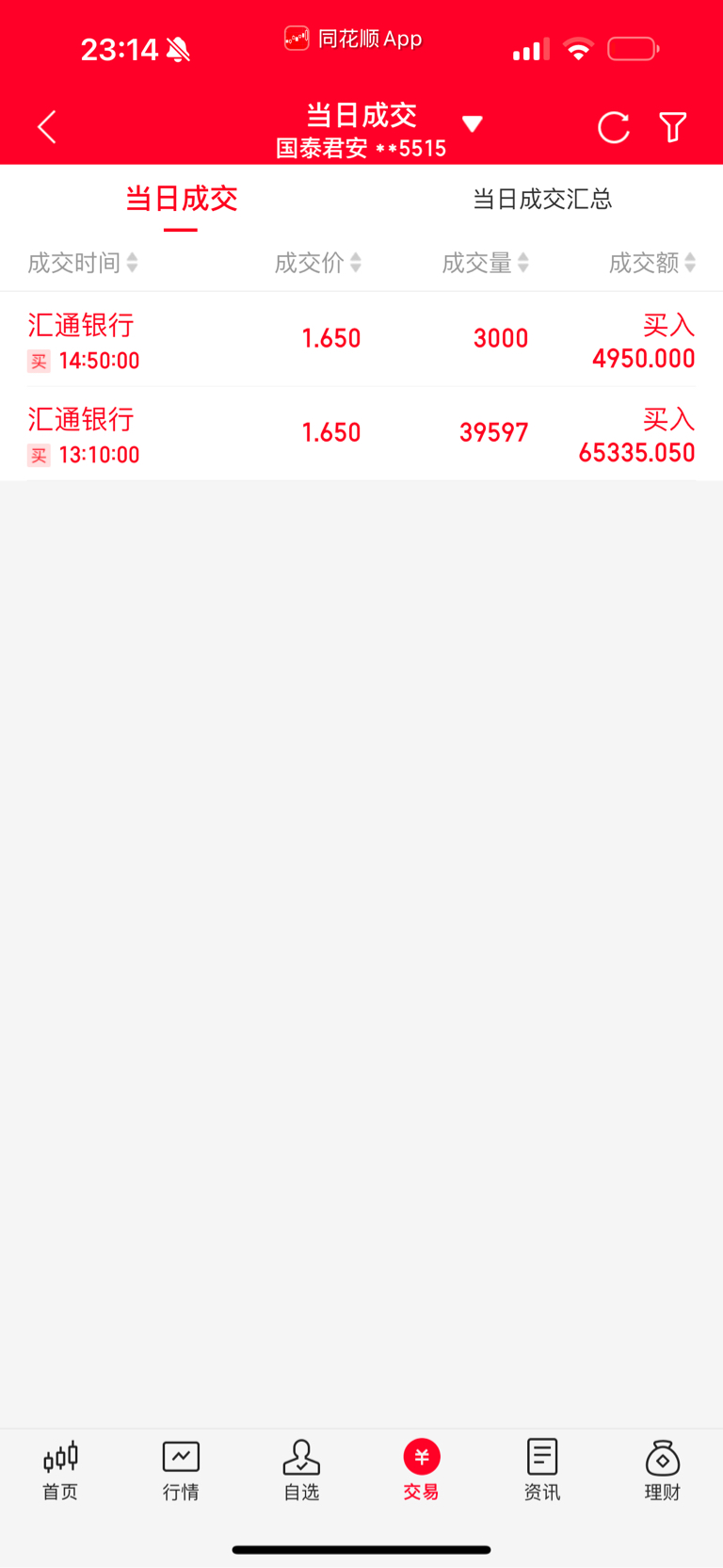Viewport: 723px width, 1568px height.
Task: Go back using the top-left arrow
Action: 47,127
